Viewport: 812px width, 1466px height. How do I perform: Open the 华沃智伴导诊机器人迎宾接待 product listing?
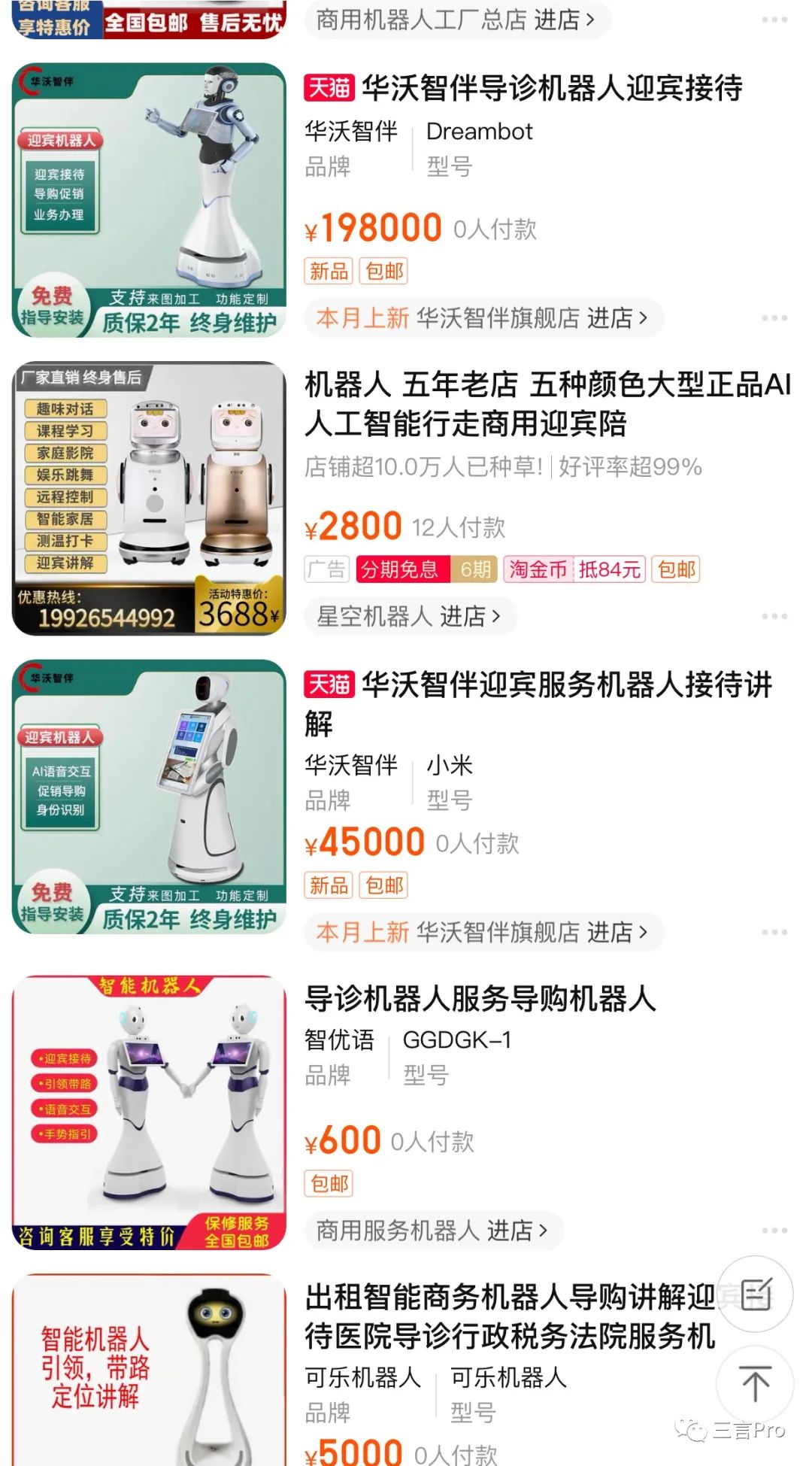pyautogui.click(x=551, y=88)
